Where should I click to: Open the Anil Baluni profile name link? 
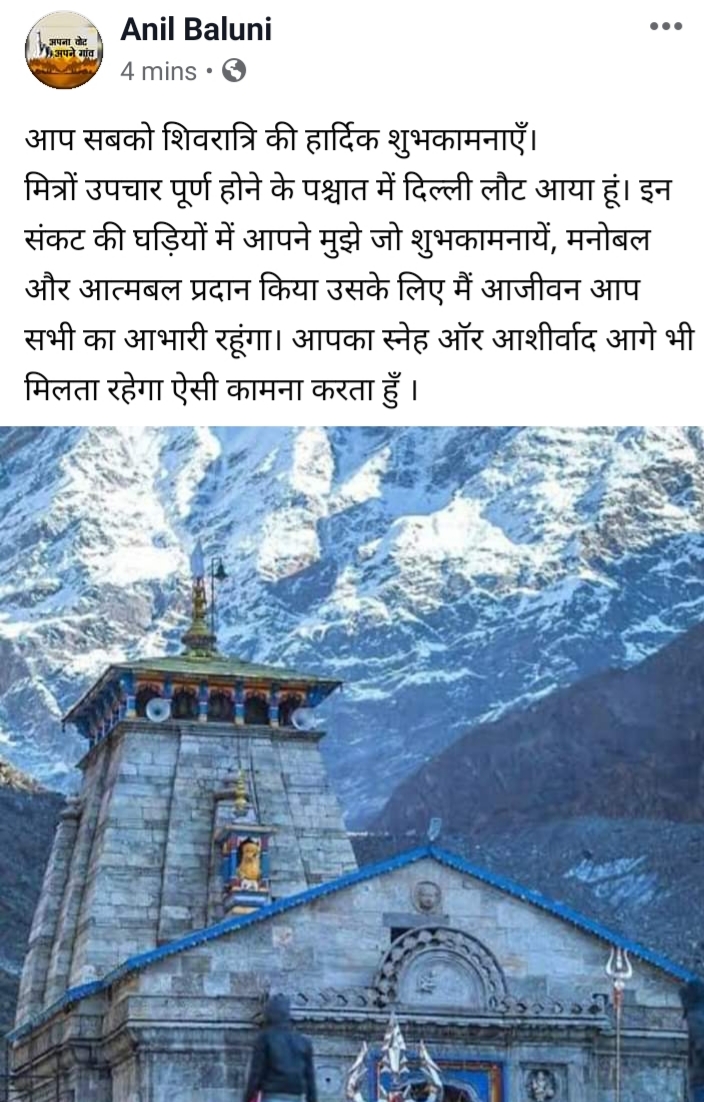[x=196, y=30]
